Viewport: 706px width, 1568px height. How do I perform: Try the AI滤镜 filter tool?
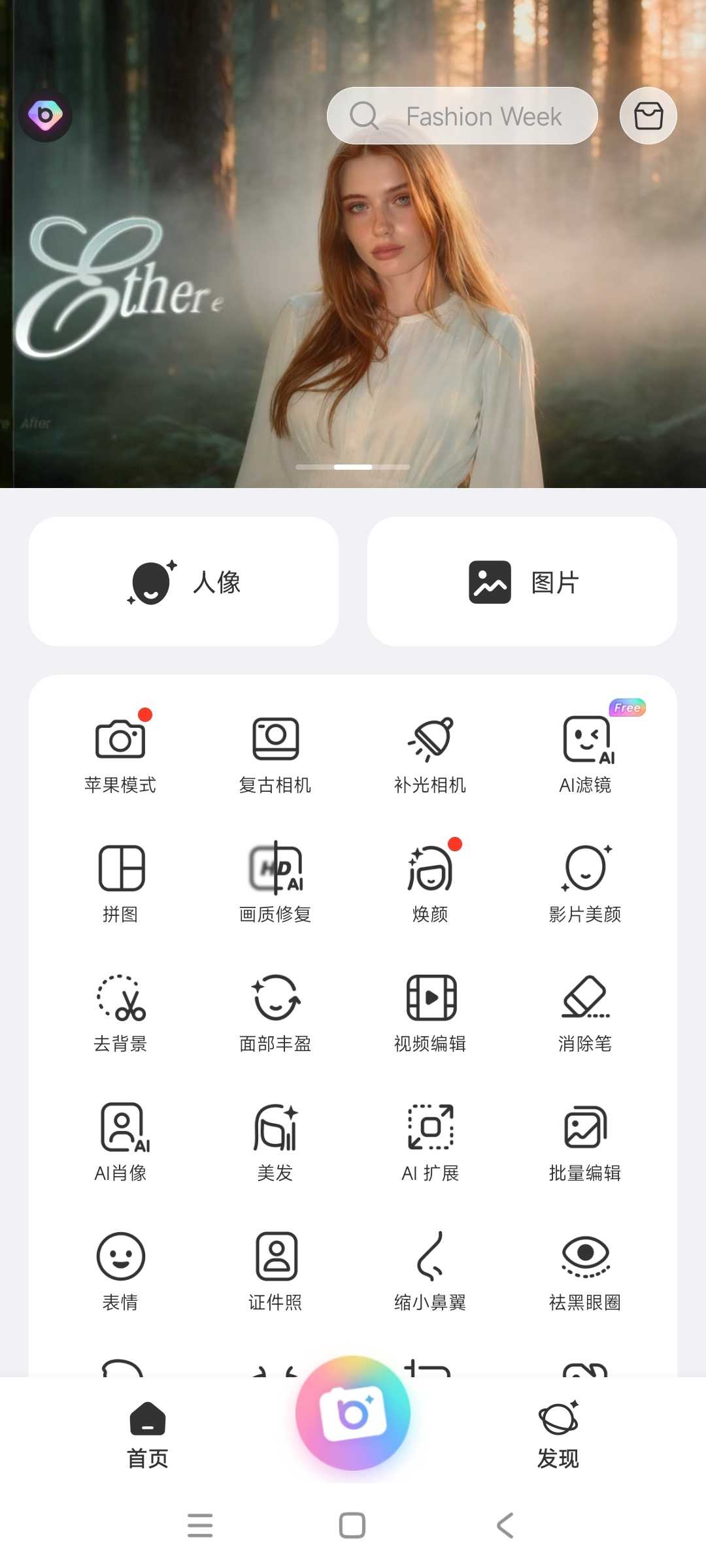click(x=586, y=751)
